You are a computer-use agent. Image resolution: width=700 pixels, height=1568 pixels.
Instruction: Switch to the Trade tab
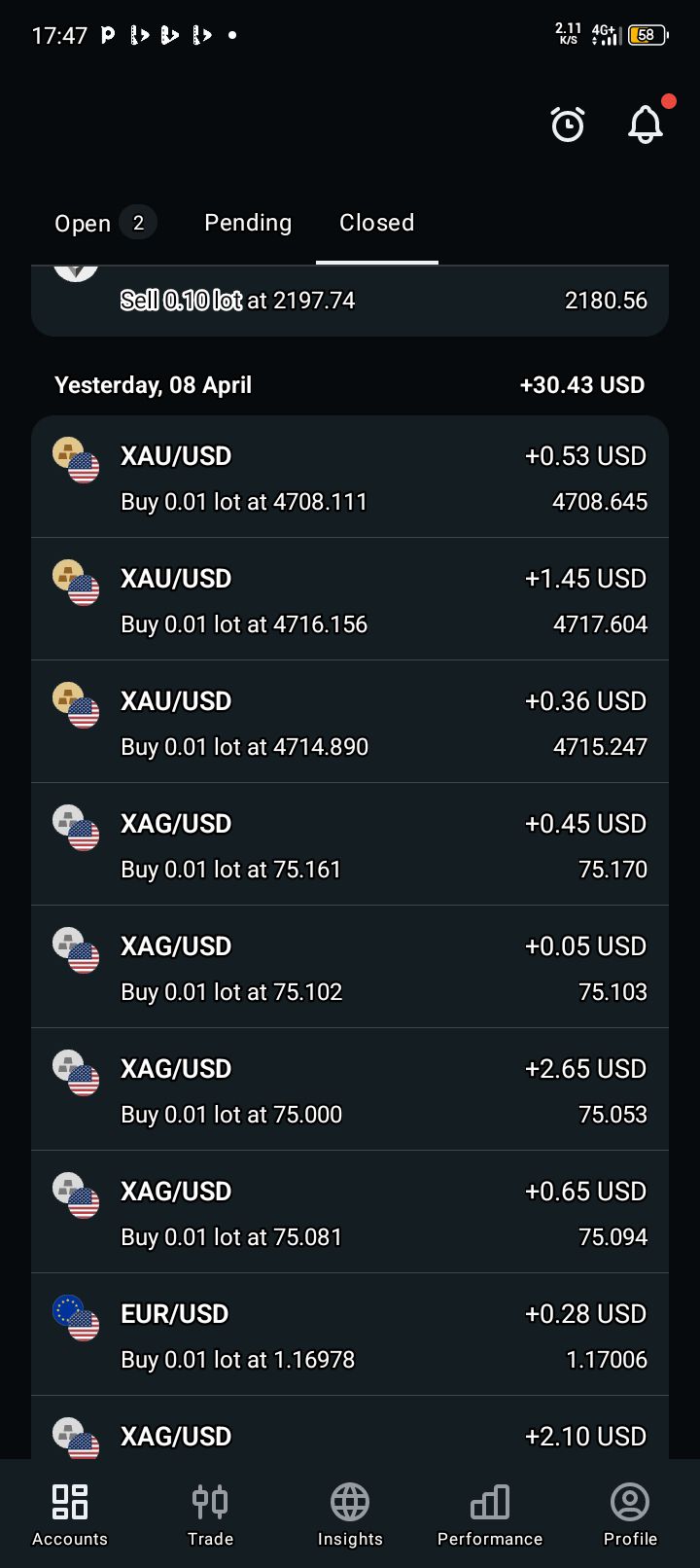(210, 1515)
